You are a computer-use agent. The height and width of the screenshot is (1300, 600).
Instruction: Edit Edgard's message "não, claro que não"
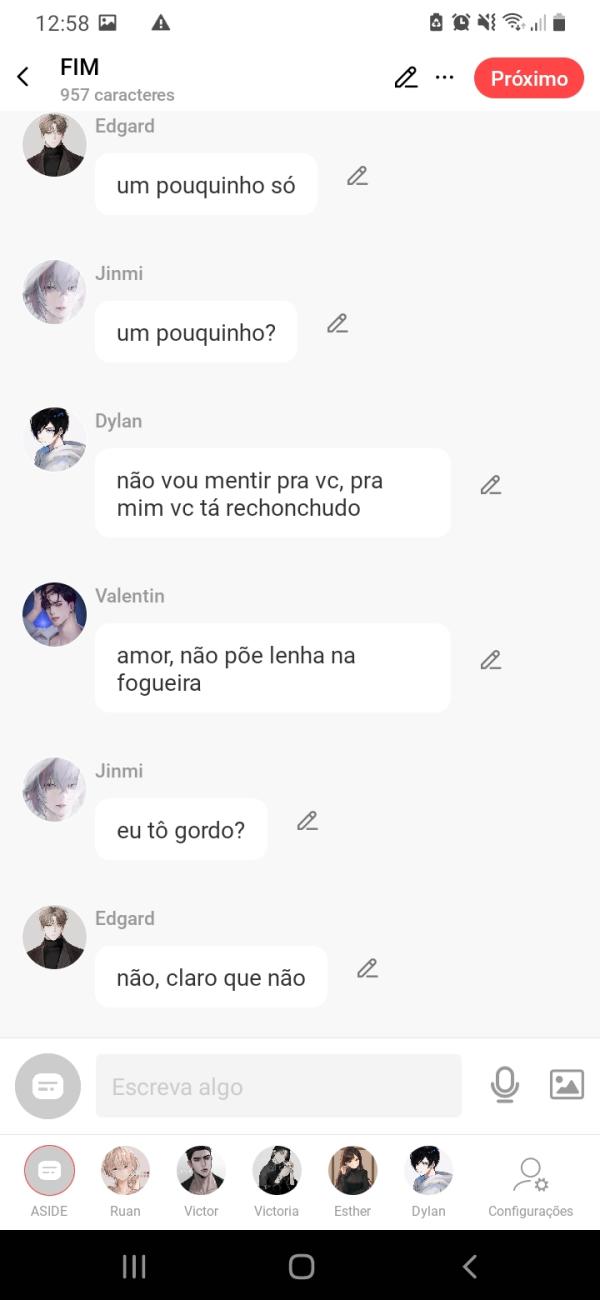click(x=367, y=969)
